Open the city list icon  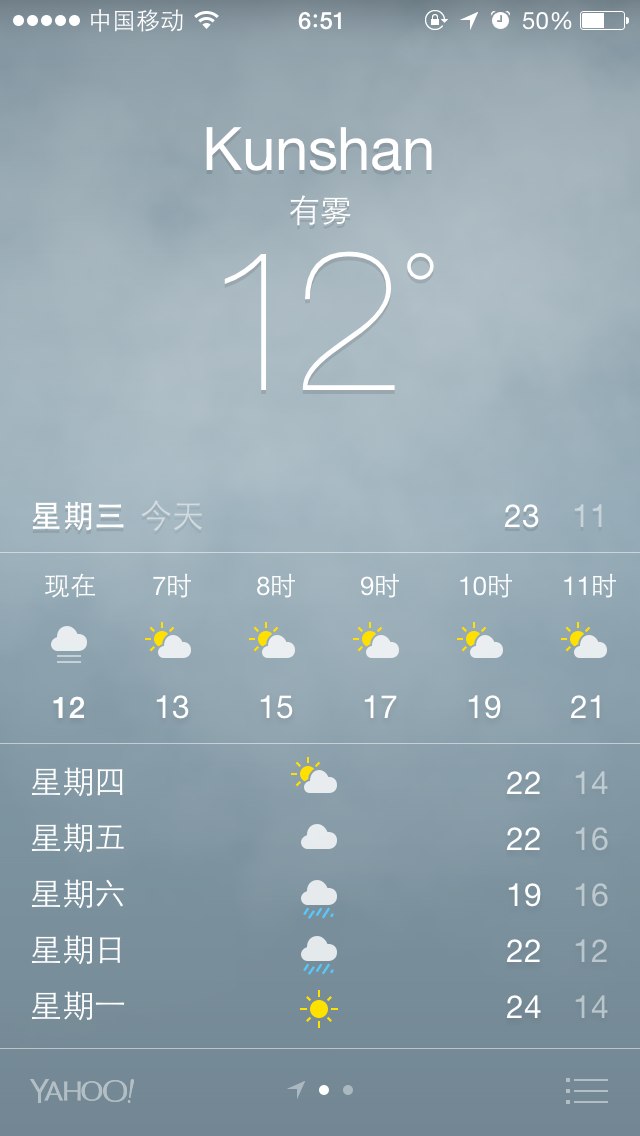coord(586,1090)
